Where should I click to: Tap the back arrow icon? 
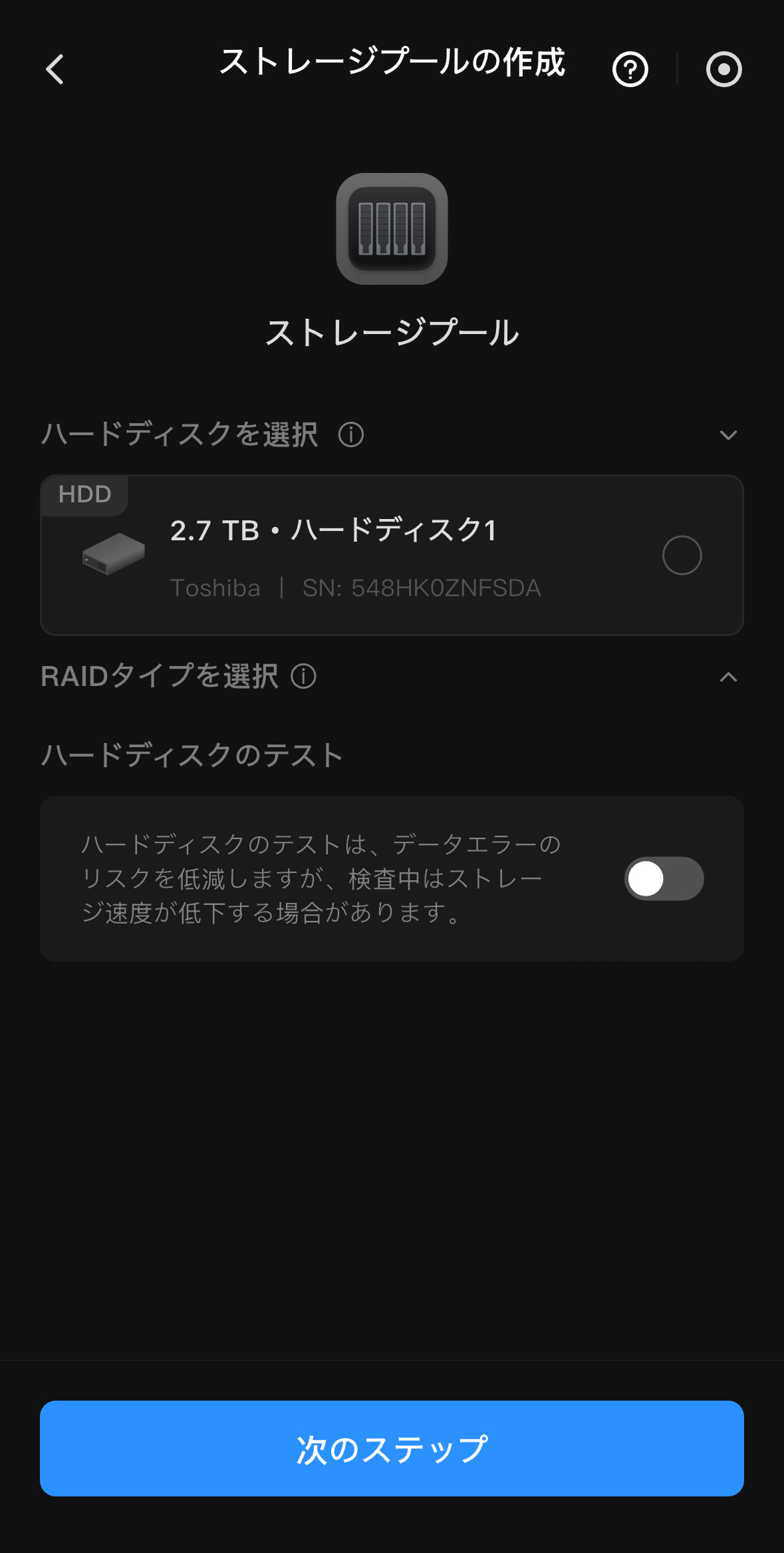pyautogui.click(x=55, y=69)
